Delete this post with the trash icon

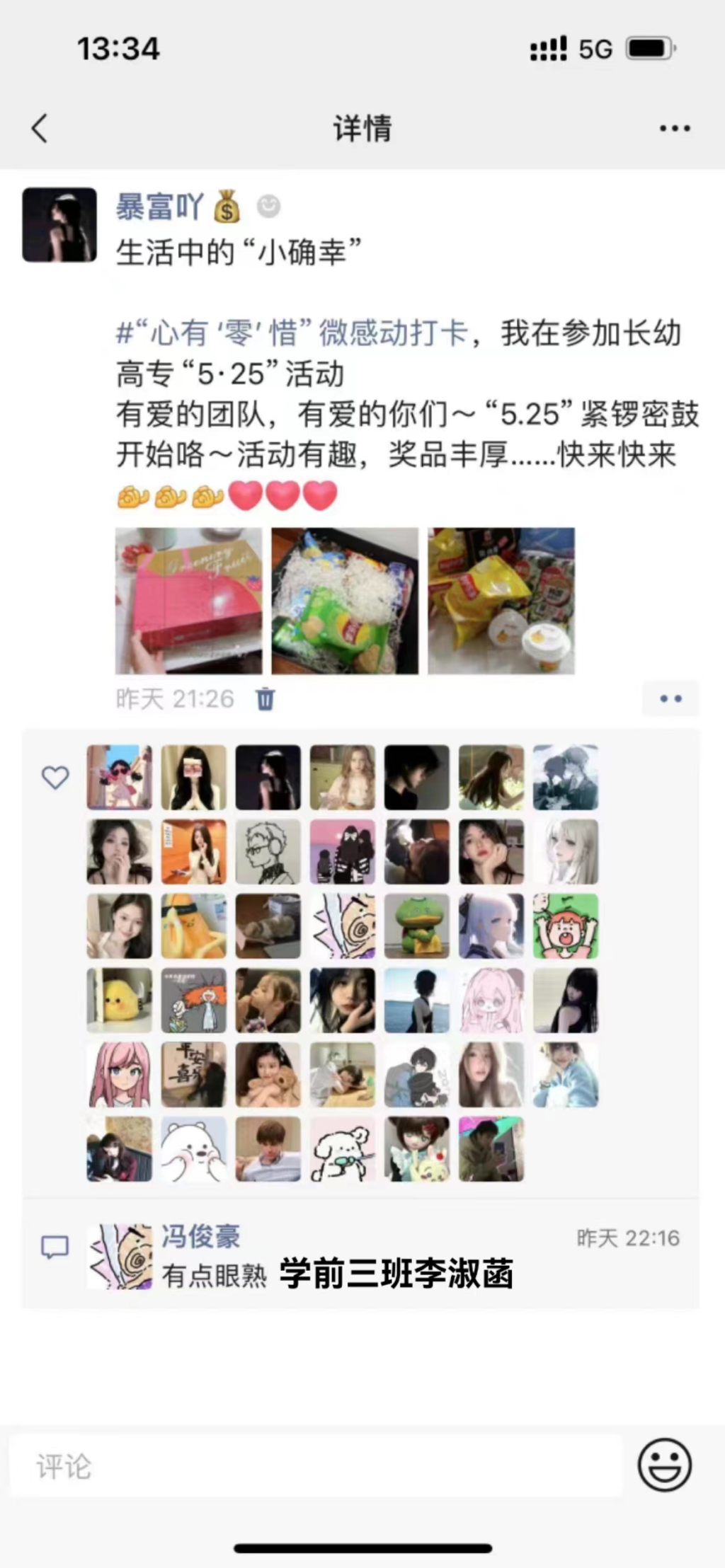265,698
